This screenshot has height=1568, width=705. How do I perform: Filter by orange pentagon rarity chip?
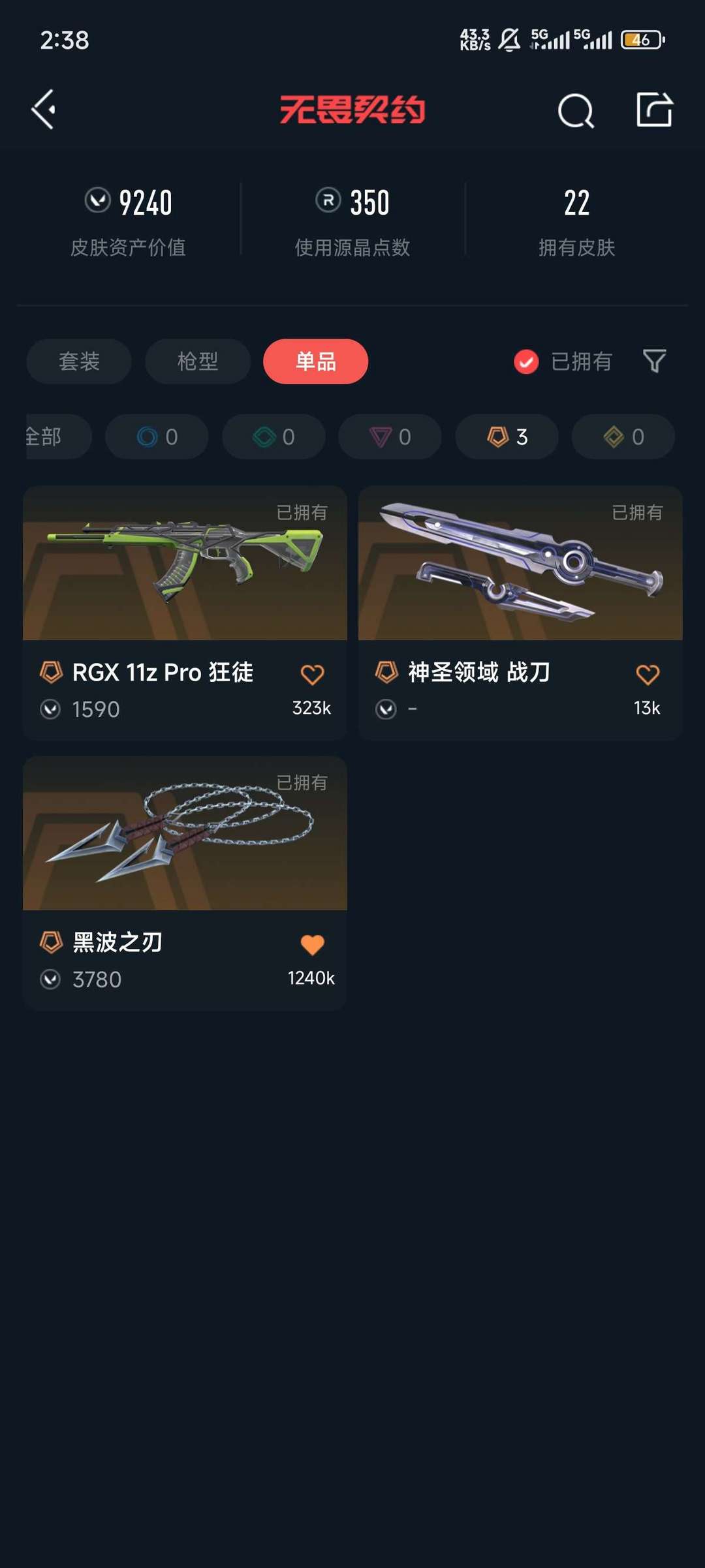(x=507, y=437)
